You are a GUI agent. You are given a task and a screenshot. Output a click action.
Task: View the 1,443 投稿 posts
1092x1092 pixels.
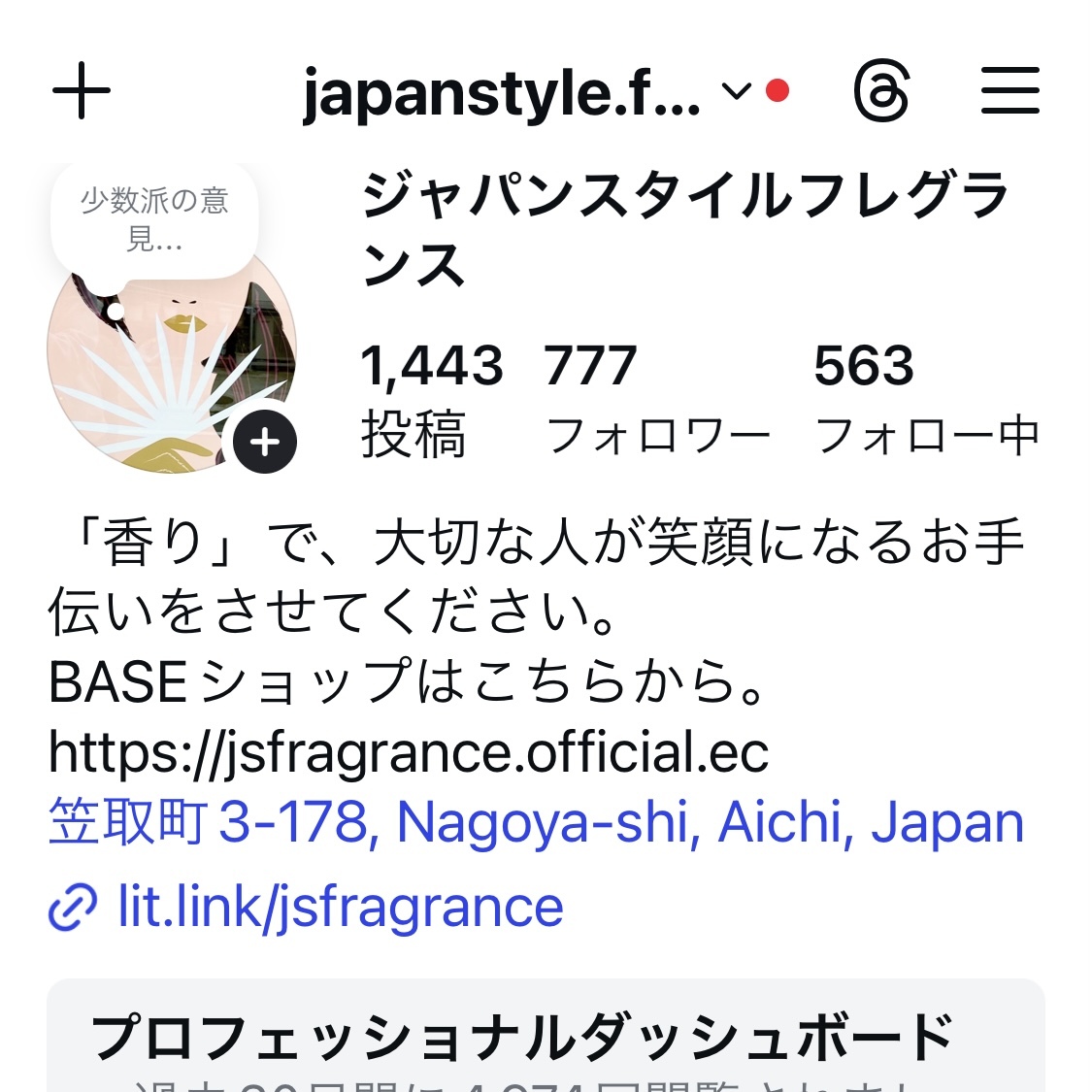[x=431, y=398]
